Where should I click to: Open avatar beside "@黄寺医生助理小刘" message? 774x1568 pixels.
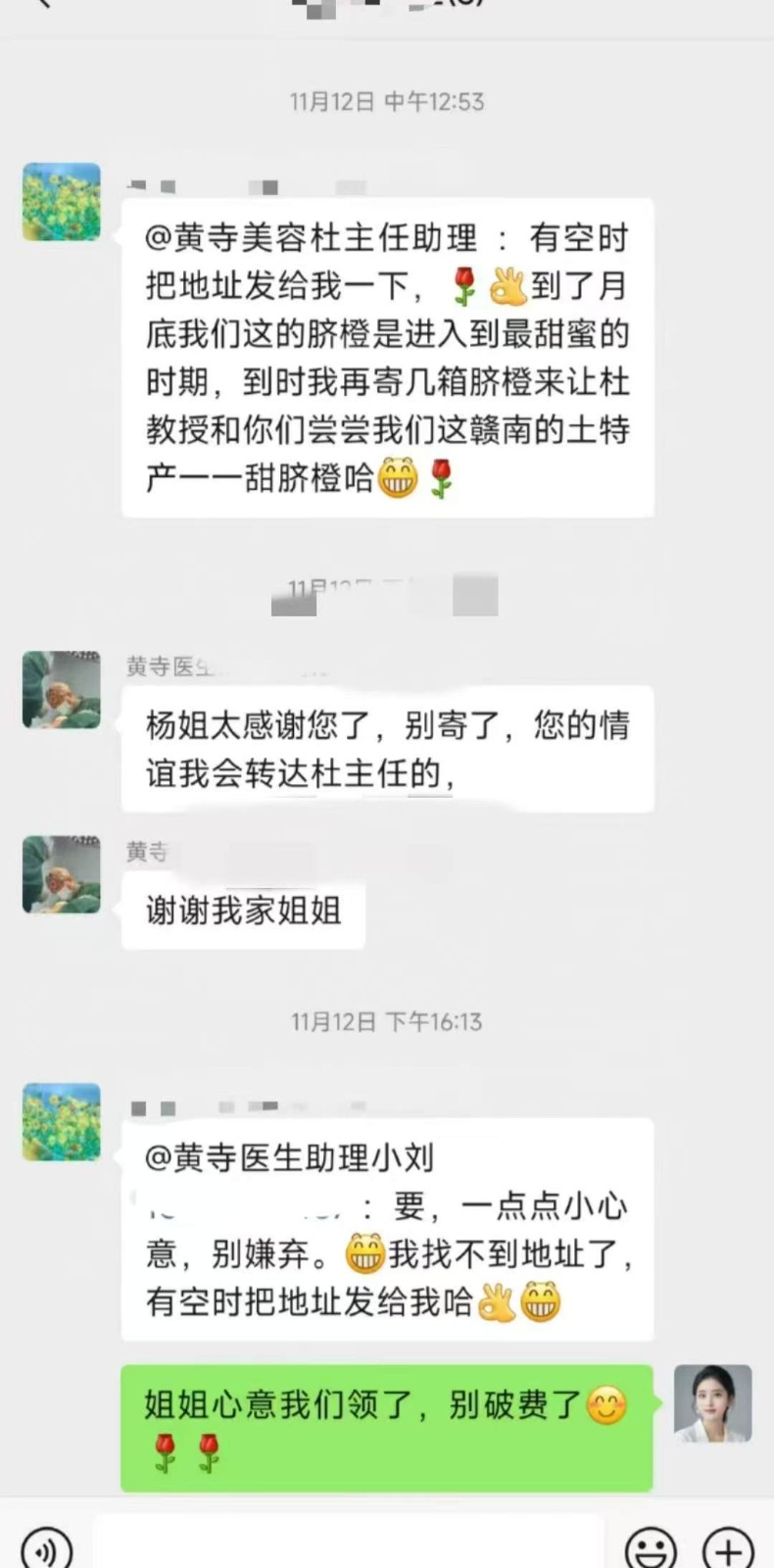62,1122
